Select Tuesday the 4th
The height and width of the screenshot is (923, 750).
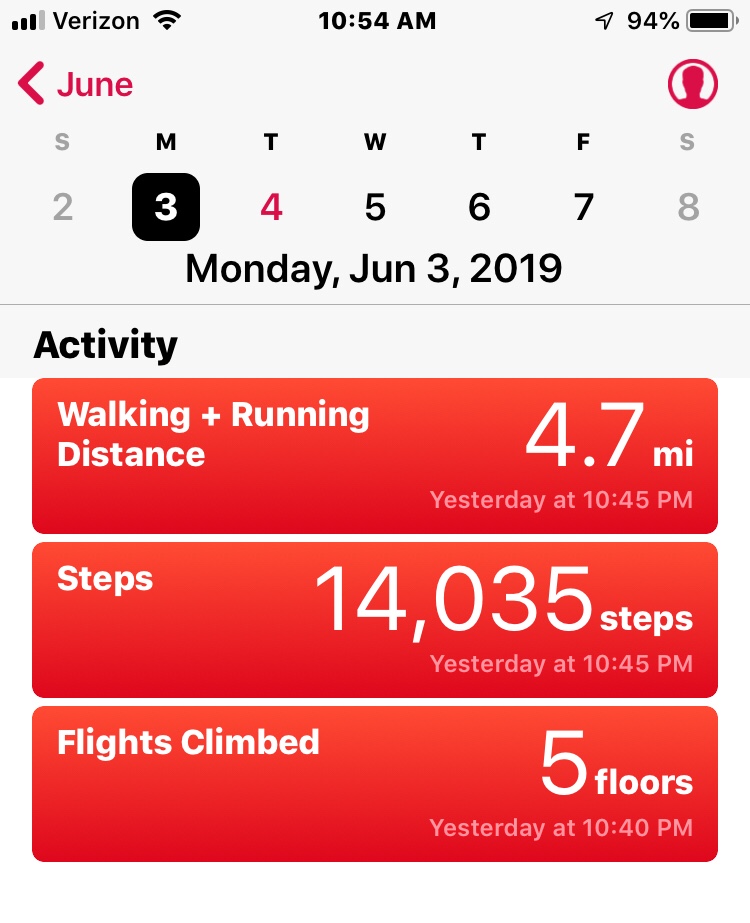tap(271, 207)
